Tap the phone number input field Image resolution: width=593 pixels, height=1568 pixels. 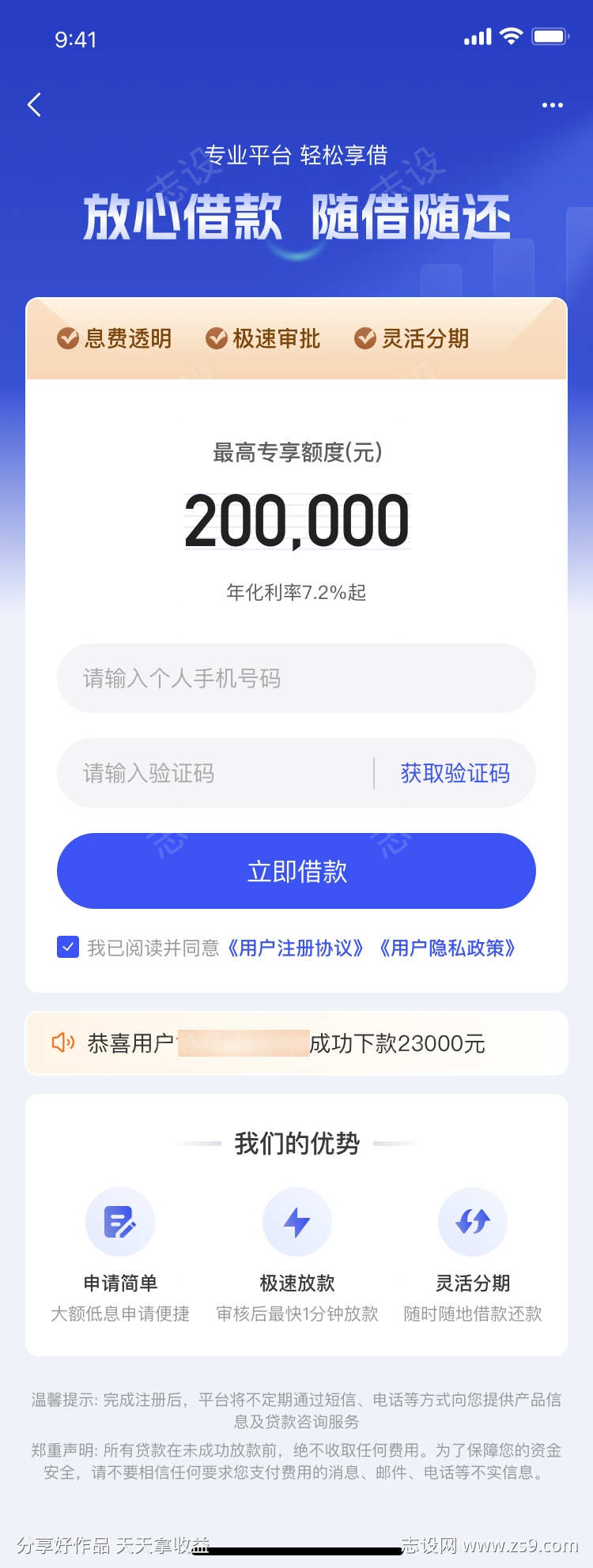point(296,678)
